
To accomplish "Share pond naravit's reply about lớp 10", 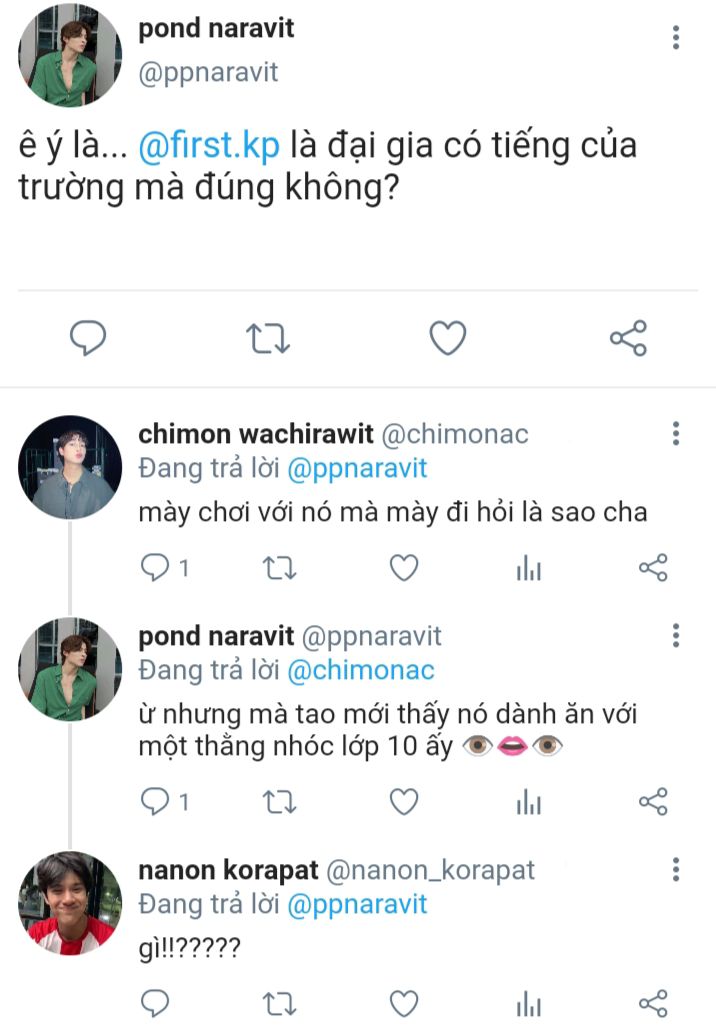I will (652, 801).
